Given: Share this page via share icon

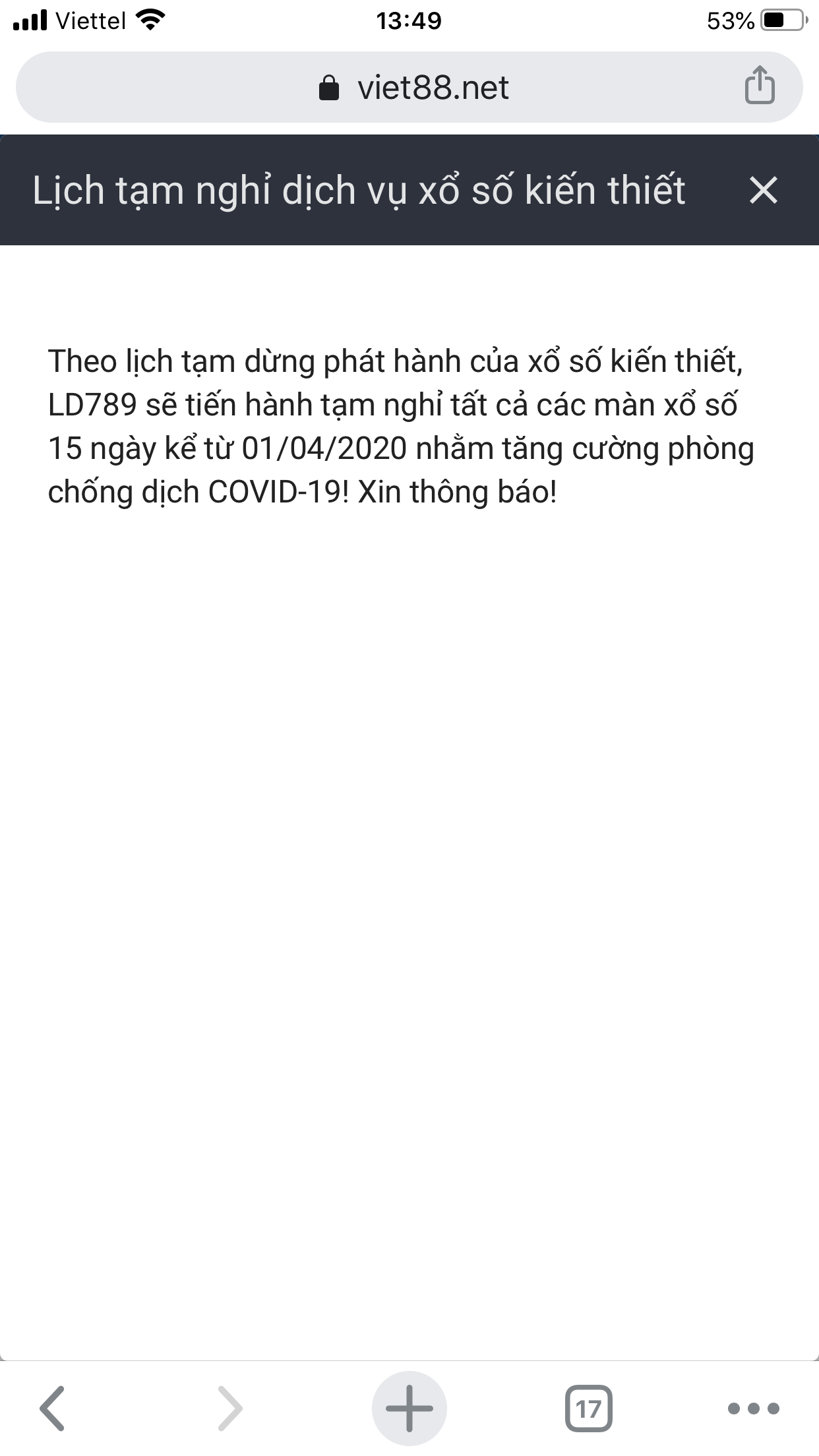Looking at the screenshot, I should tap(760, 86).
